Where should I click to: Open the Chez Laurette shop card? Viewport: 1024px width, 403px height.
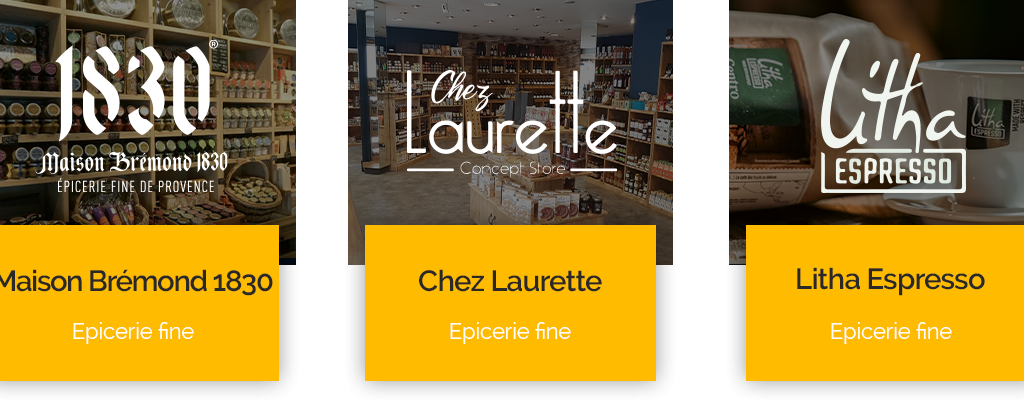[x=510, y=282]
